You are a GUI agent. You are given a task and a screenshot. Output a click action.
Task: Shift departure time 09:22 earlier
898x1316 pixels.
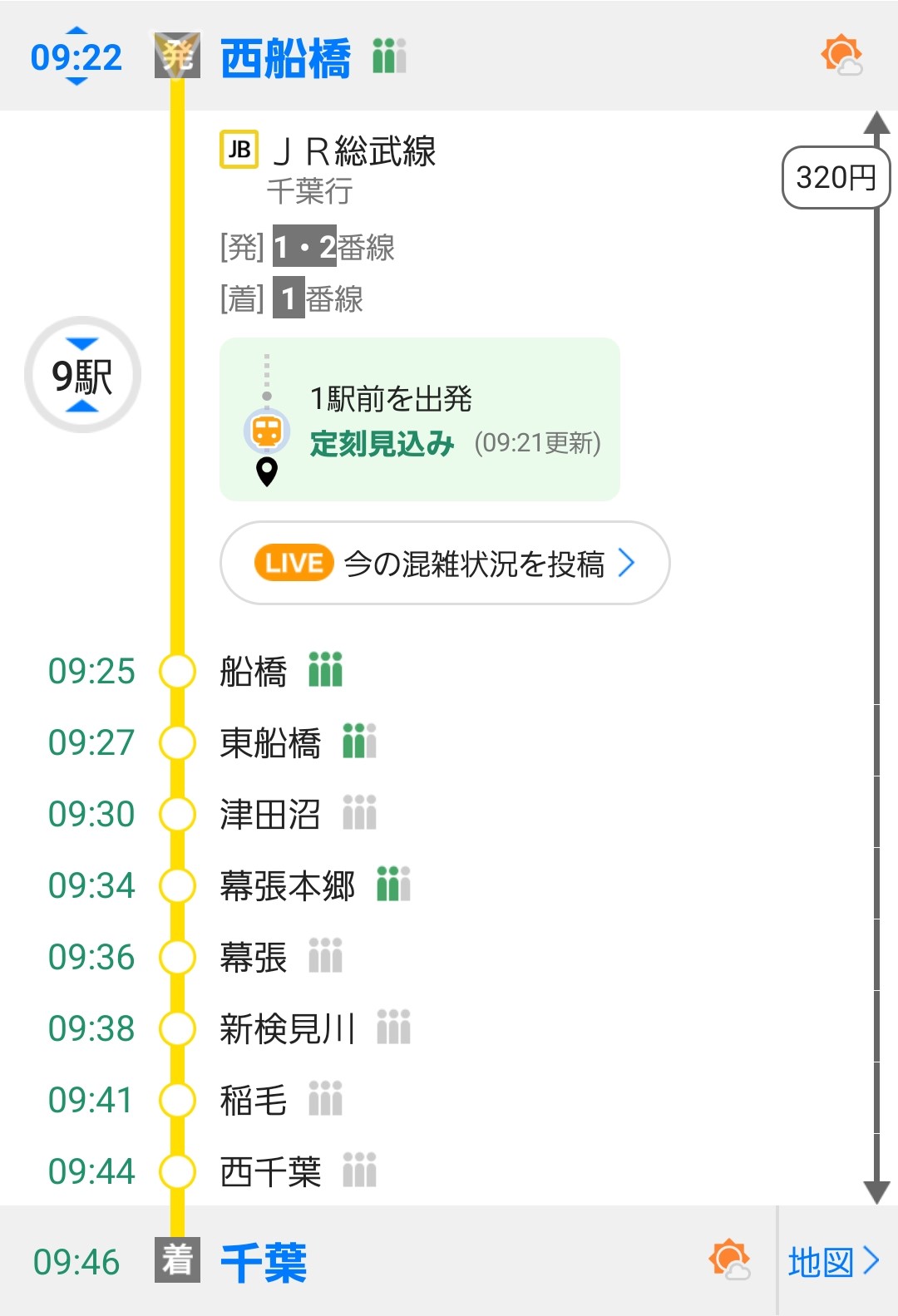tap(76, 32)
